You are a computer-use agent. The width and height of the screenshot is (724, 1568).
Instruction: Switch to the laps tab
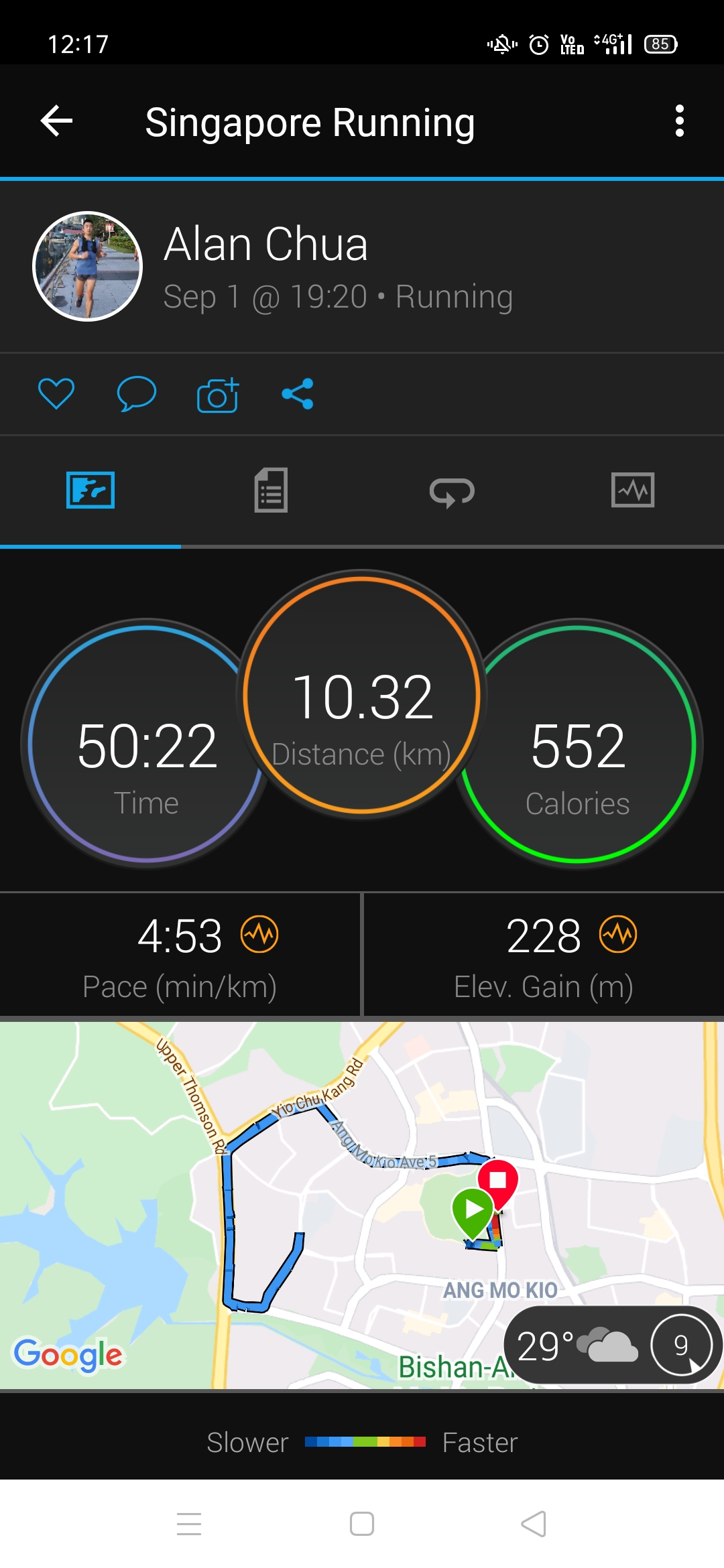click(452, 491)
